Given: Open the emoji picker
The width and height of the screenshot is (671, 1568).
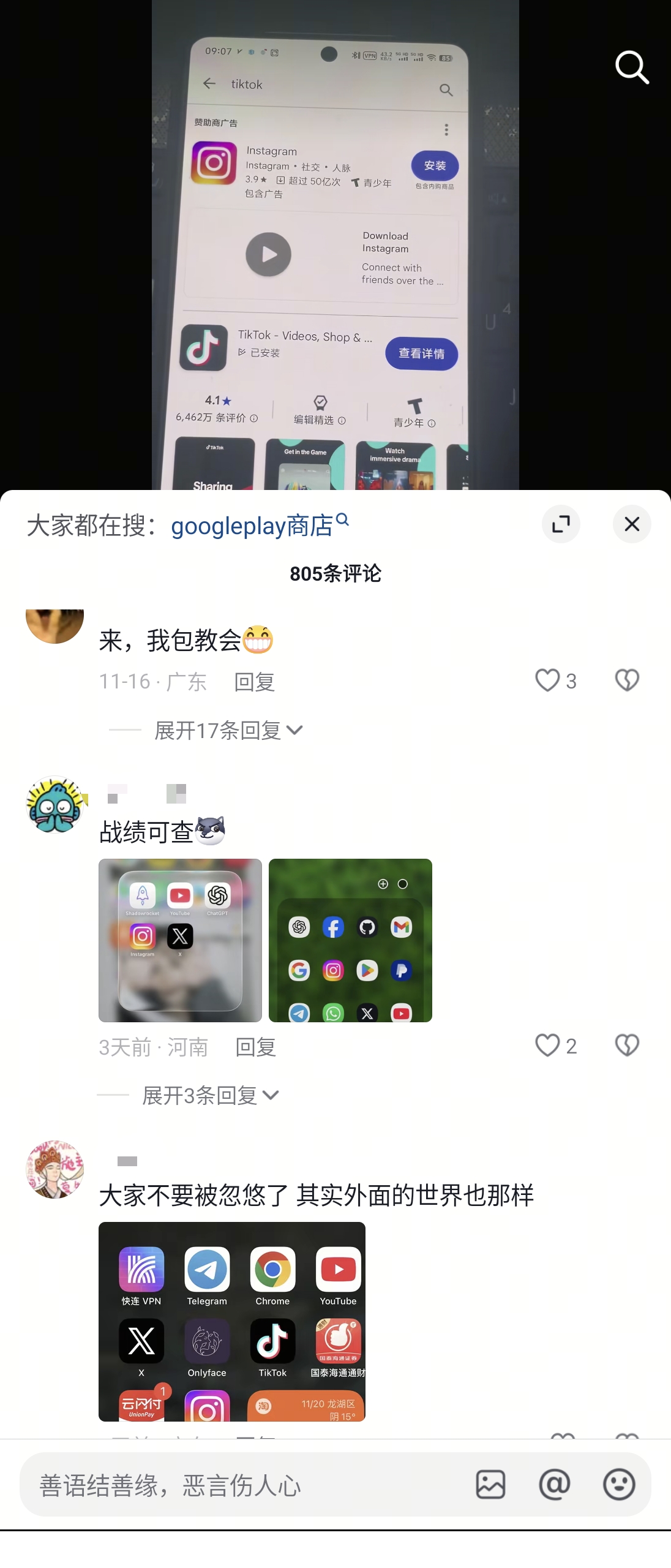Looking at the screenshot, I should coord(619,1485).
